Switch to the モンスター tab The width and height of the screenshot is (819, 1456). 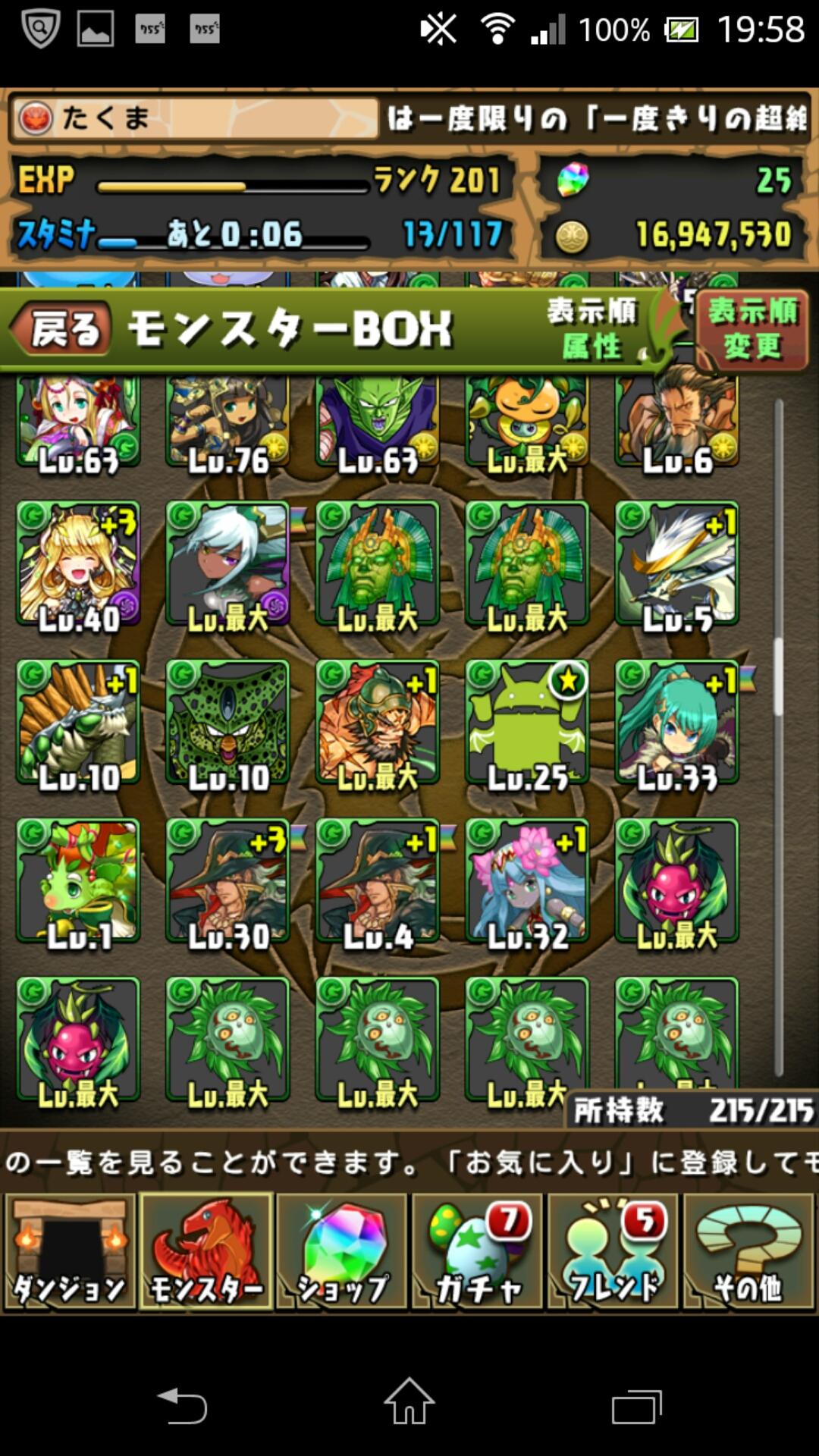206,1251
